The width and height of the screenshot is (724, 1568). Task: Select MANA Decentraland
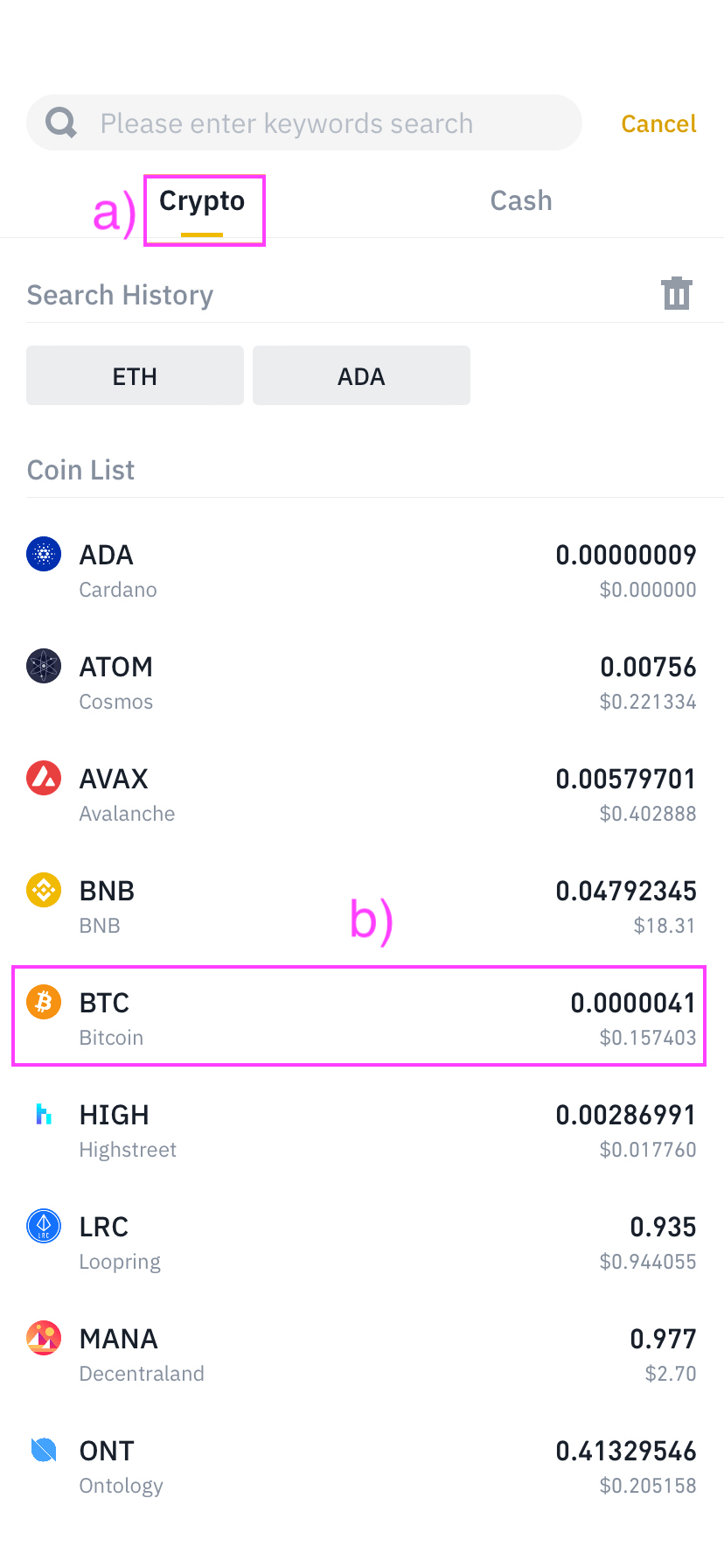[x=361, y=1354]
